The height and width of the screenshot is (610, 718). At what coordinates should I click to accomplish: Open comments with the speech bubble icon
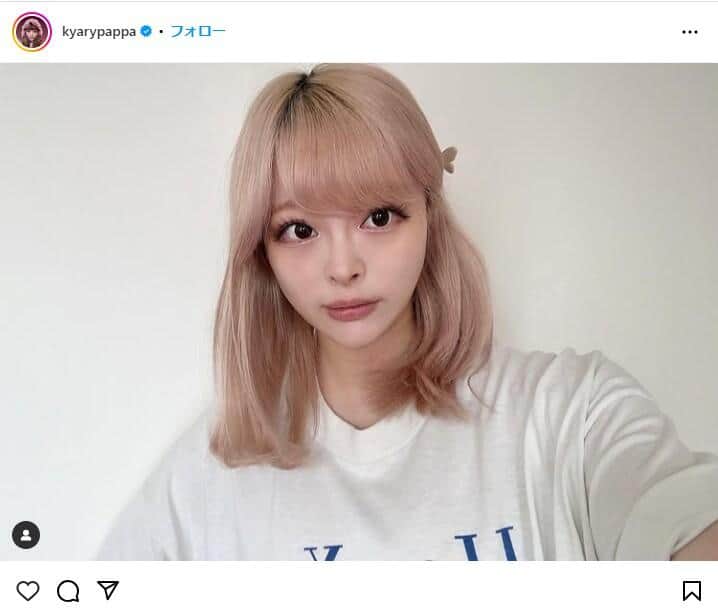(x=68, y=590)
